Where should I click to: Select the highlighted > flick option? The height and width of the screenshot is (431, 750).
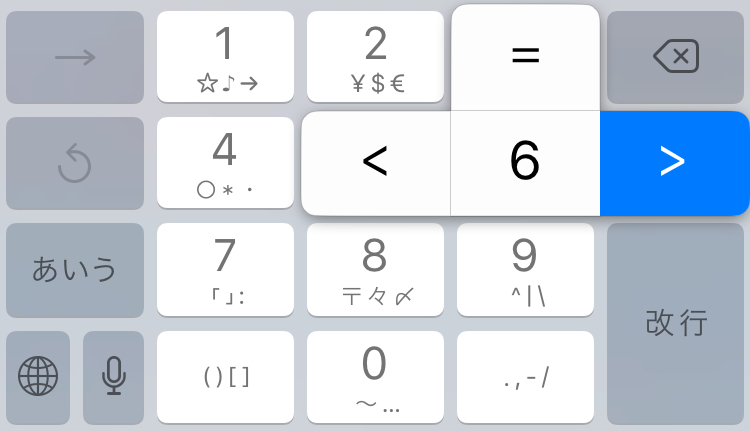673,163
